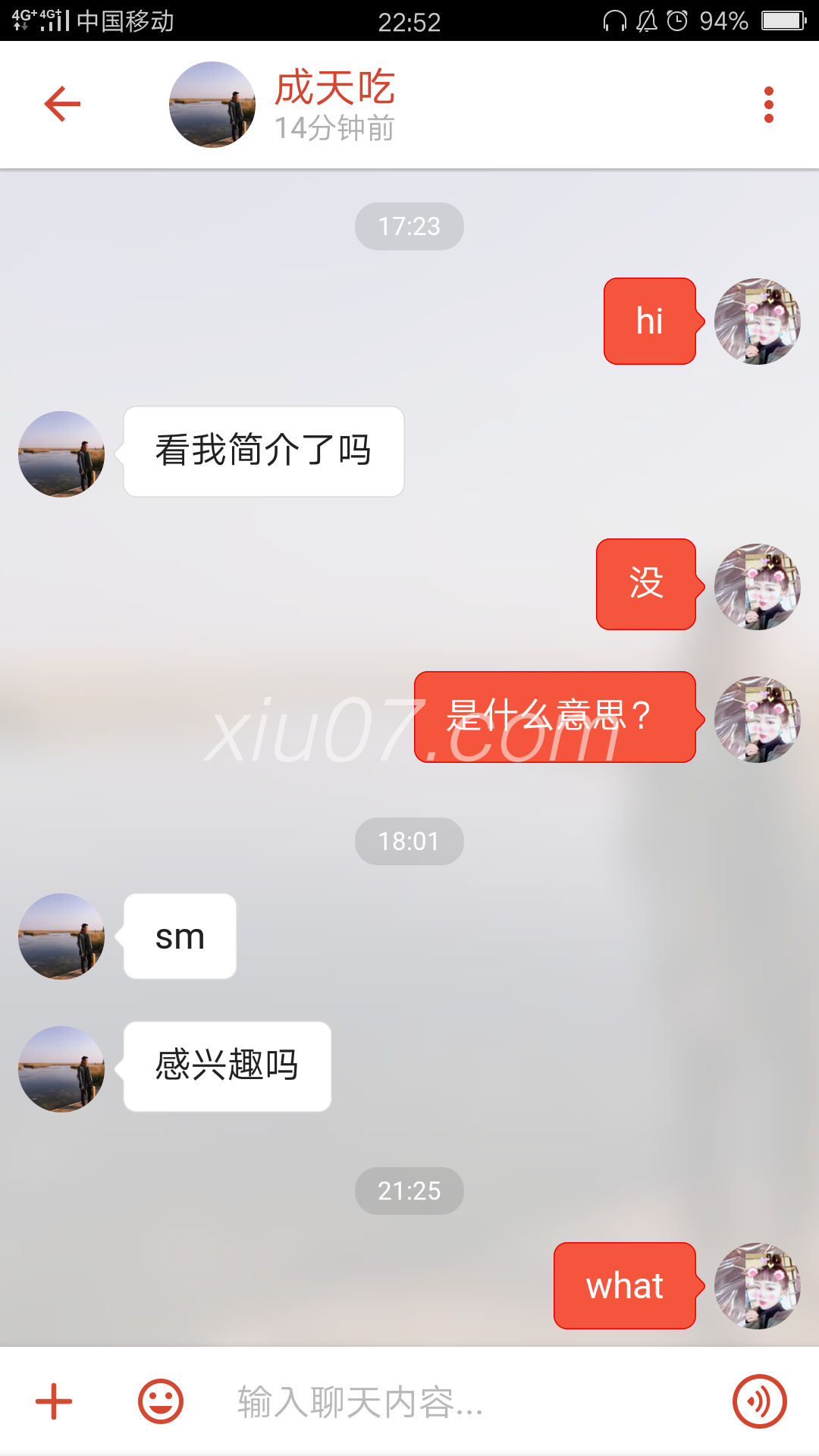
Task: Tap the plus attachment icon
Action: point(54,1401)
